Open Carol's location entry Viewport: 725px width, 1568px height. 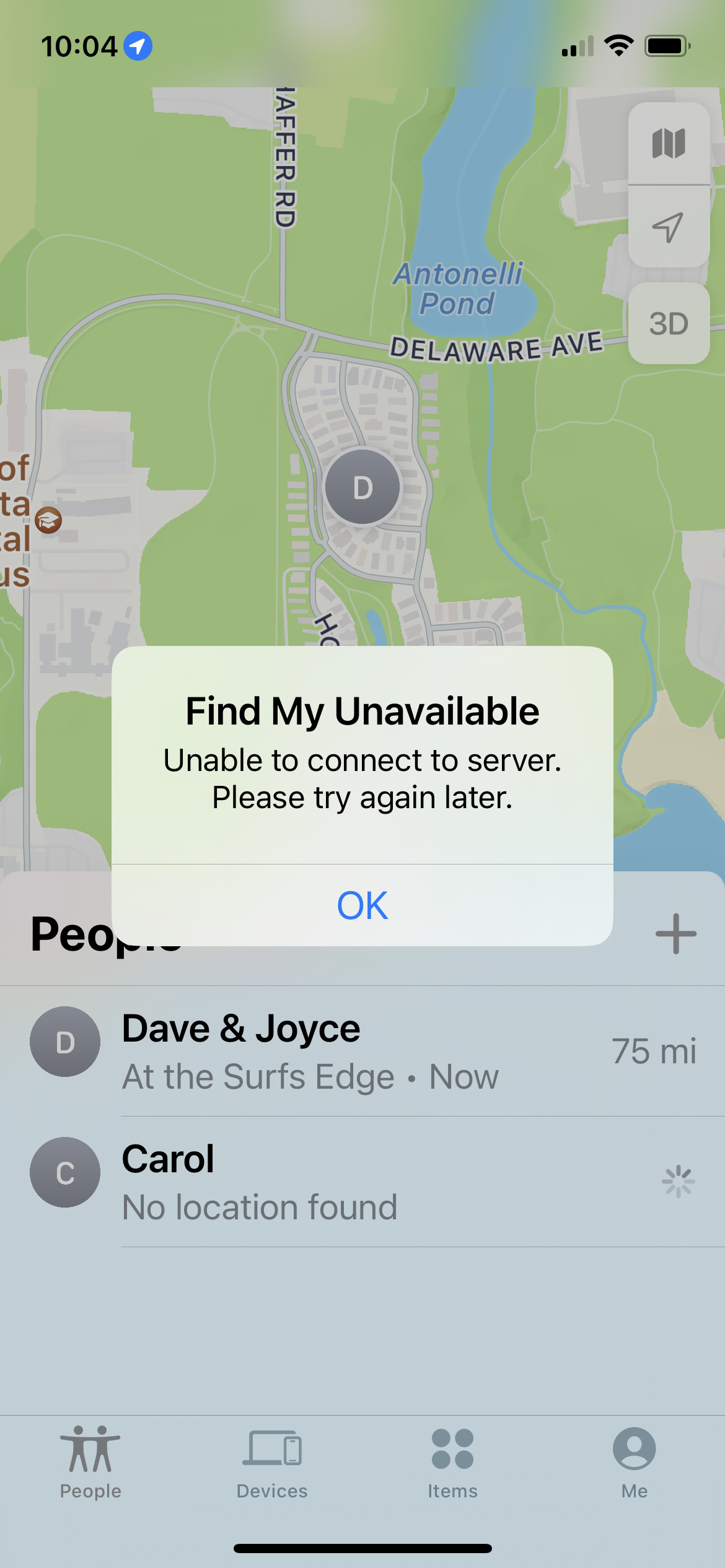coord(362,1182)
